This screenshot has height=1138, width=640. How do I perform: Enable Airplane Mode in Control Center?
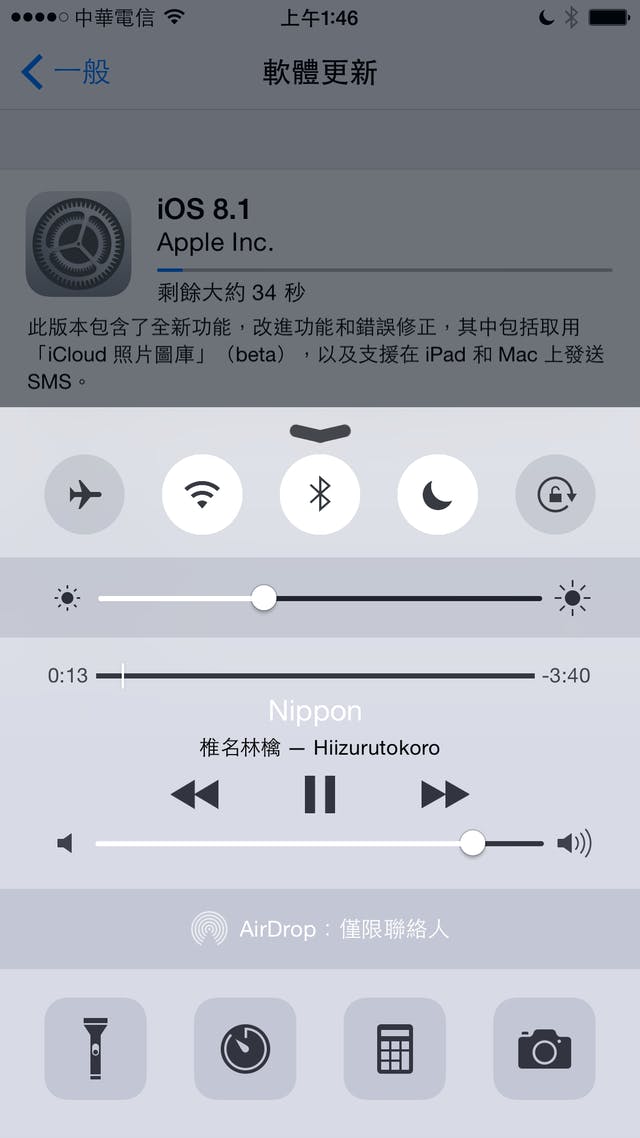[x=85, y=495]
